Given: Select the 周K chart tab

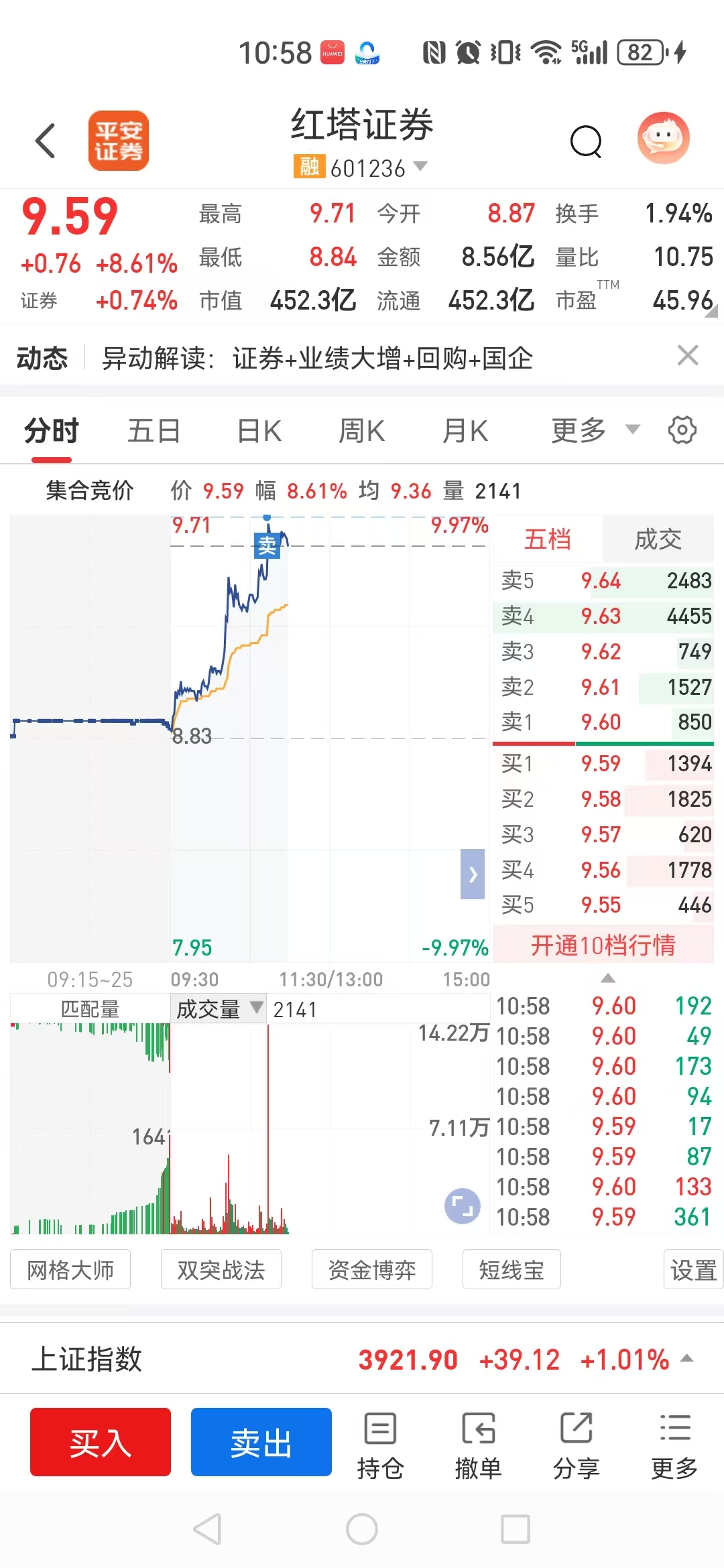Looking at the screenshot, I should click(x=362, y=431).
